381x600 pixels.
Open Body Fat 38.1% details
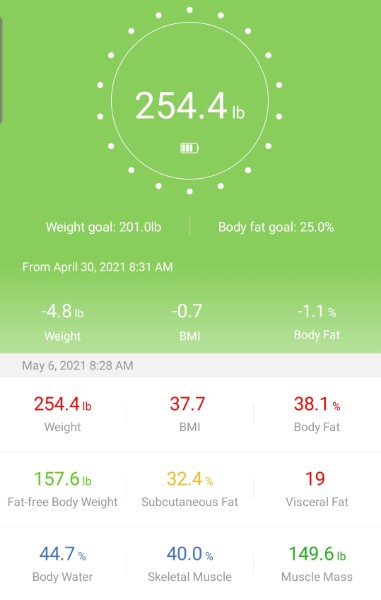click(317, 414)
